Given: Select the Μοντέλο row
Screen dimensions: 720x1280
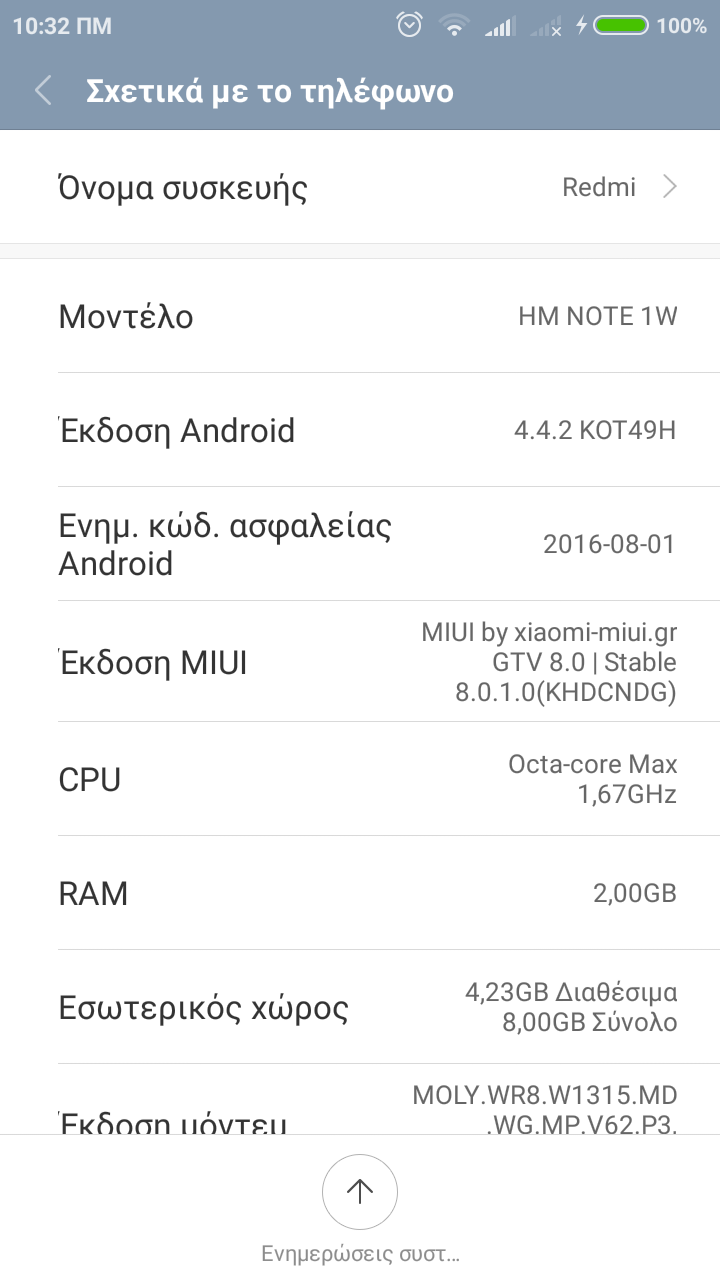Looking at the screenshot, I should coord(360,317).
